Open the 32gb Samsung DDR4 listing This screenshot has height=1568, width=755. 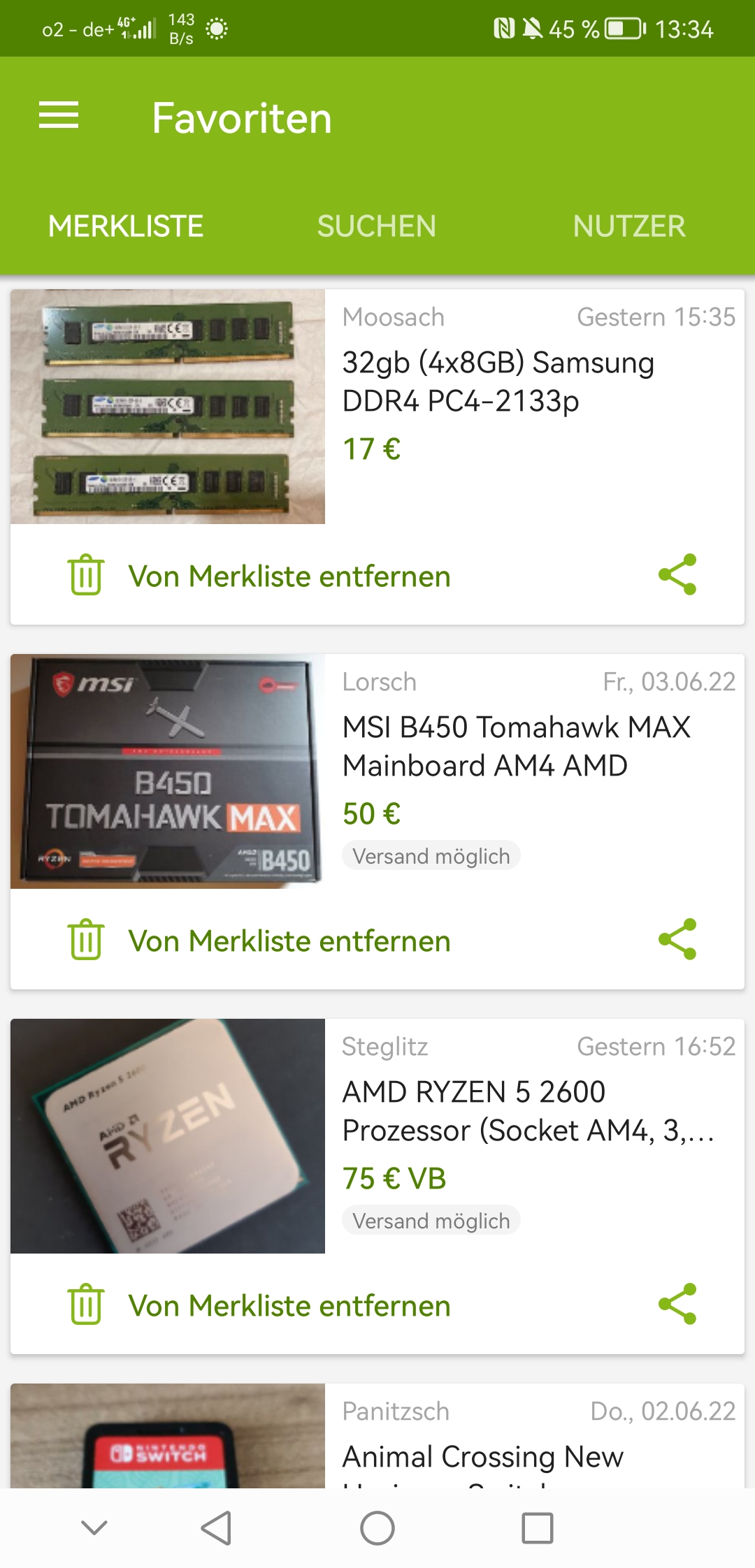498,382
